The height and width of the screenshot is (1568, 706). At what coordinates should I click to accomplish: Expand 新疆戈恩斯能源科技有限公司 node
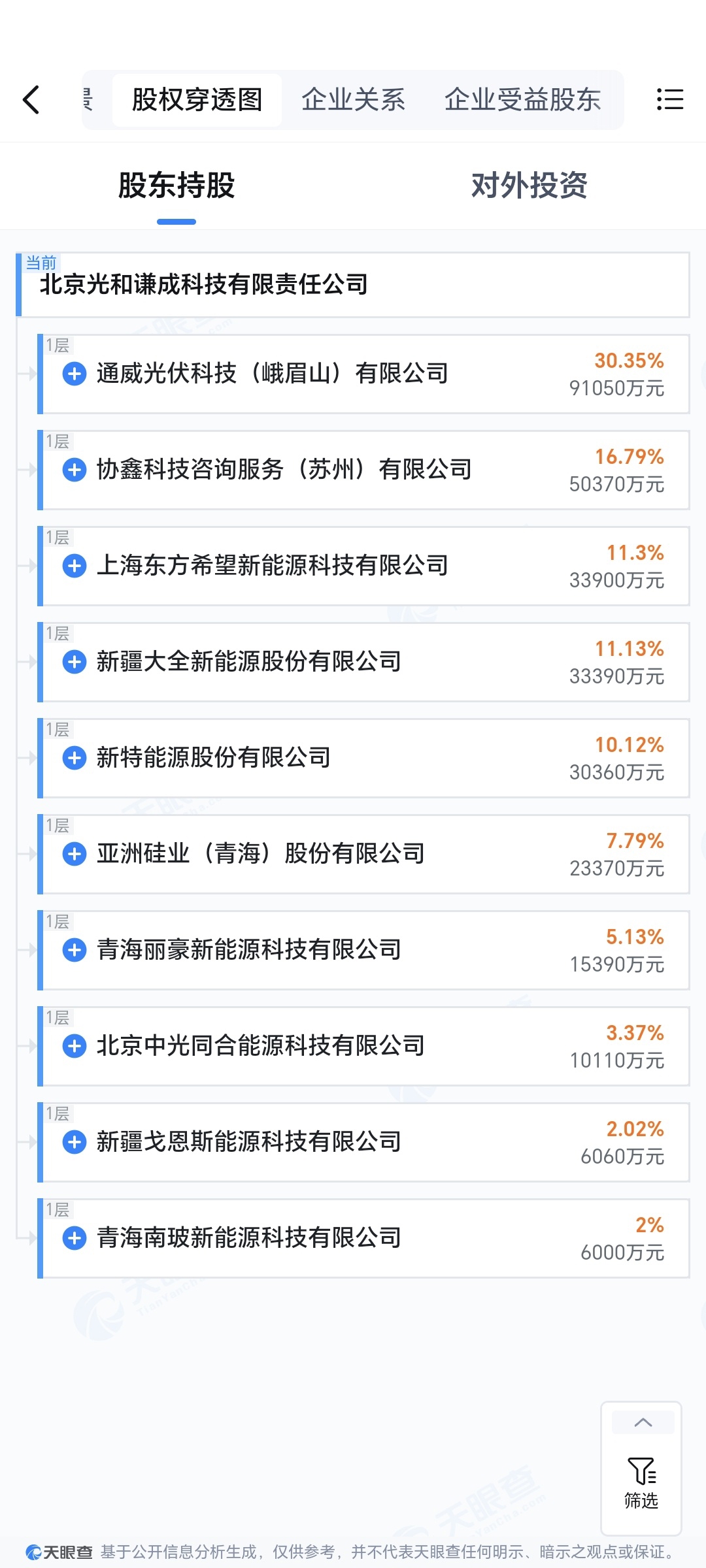[75, 1142]
